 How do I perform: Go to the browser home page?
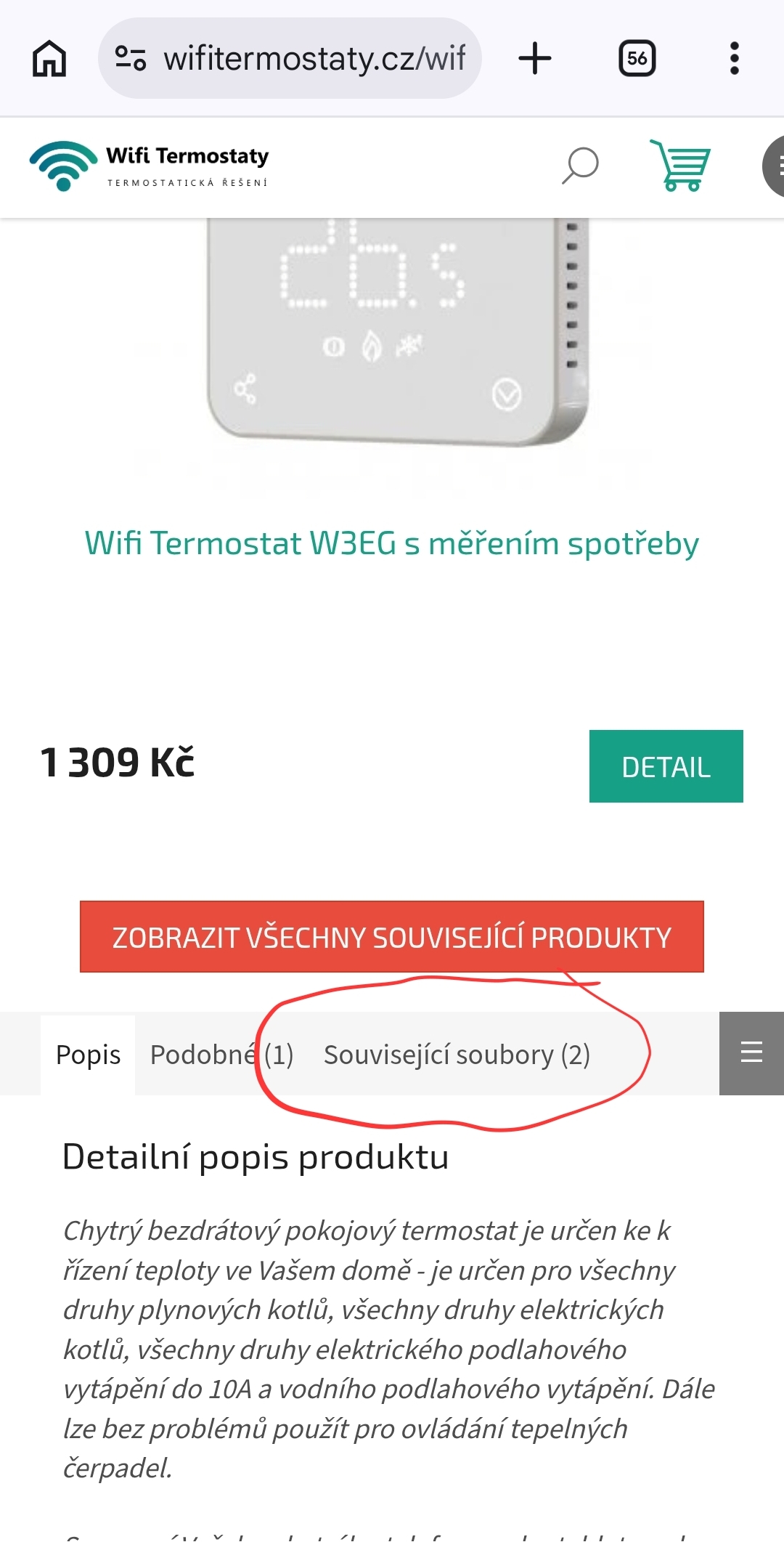pos(49,58)
